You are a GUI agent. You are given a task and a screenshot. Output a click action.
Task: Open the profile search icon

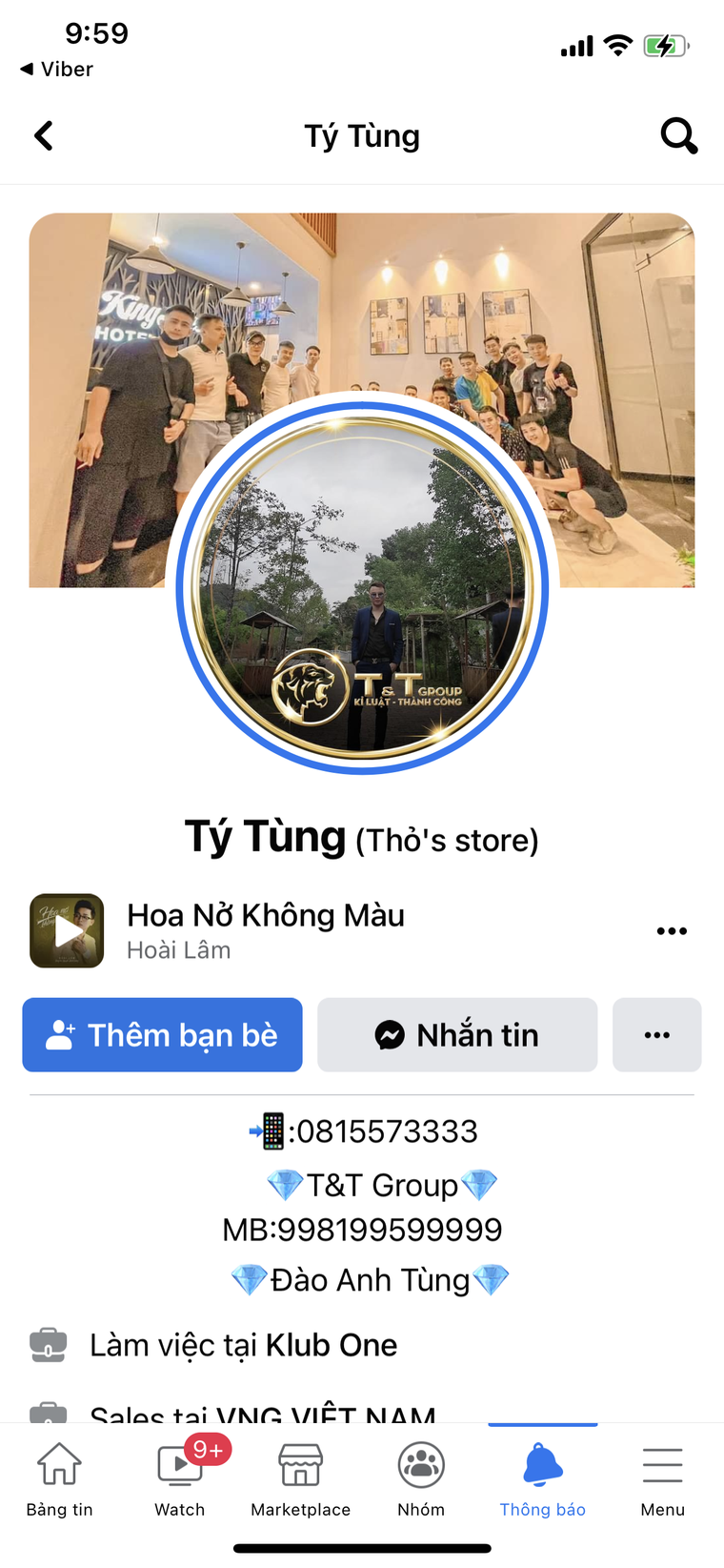(x=679, y=135)
